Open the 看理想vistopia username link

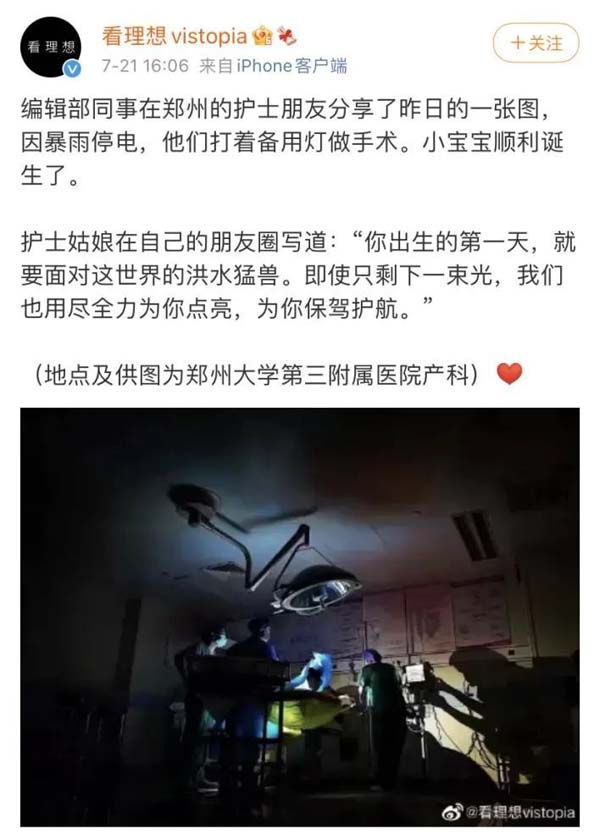click(174, 34)
